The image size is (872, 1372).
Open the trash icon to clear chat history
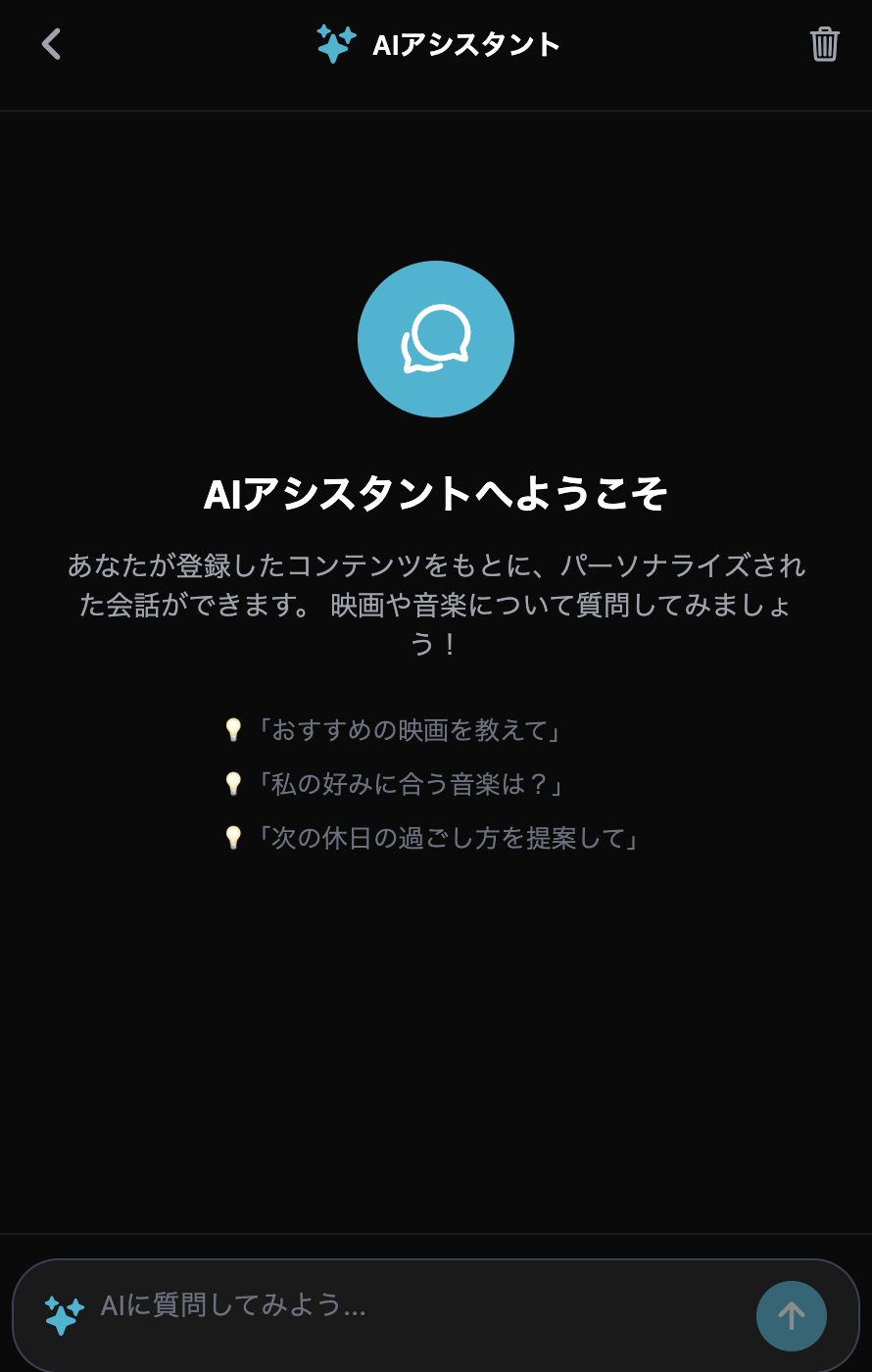pos(824,43)
